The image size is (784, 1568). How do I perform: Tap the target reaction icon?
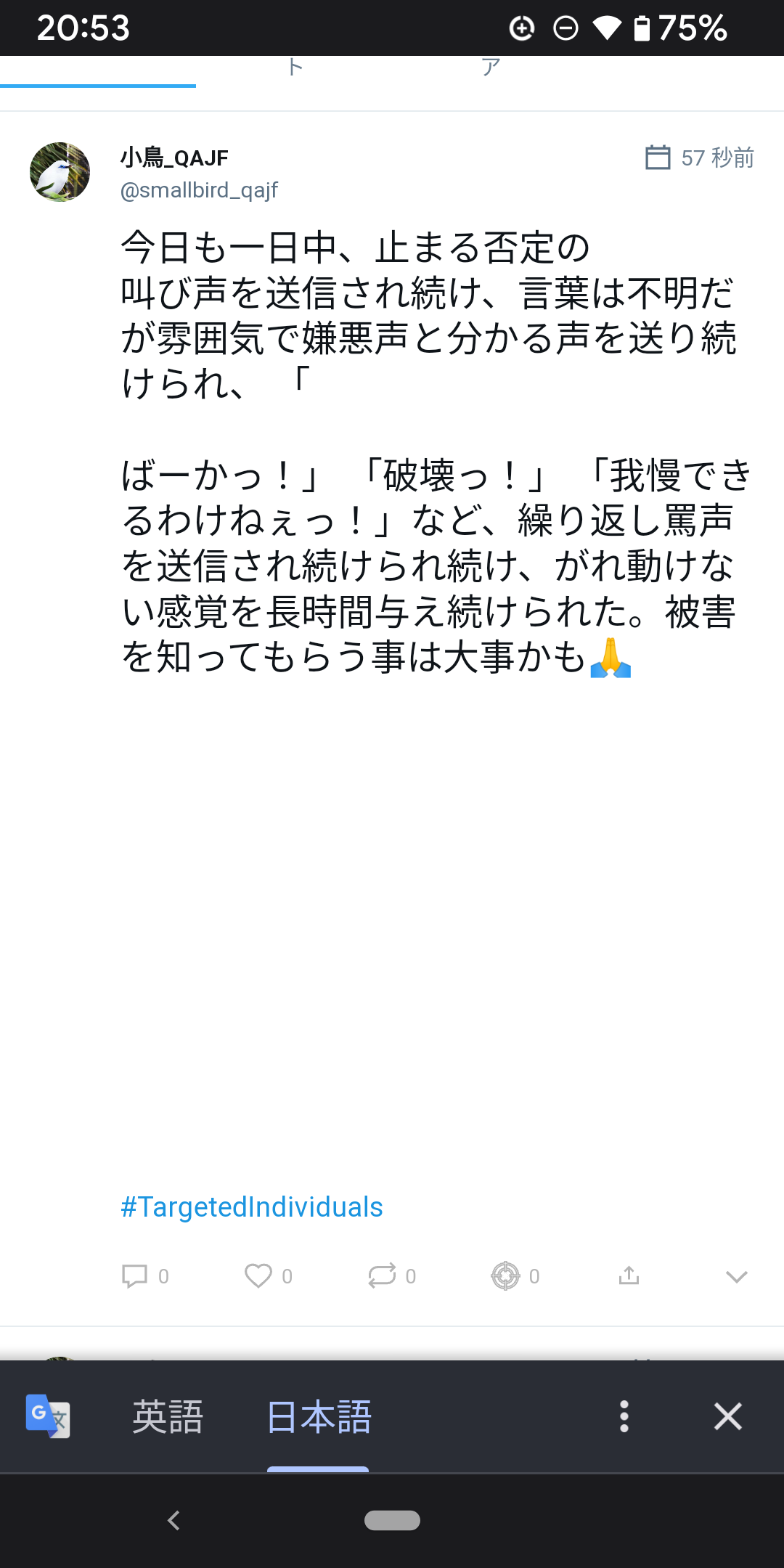pyautogui.click(x=505, y=1276)
